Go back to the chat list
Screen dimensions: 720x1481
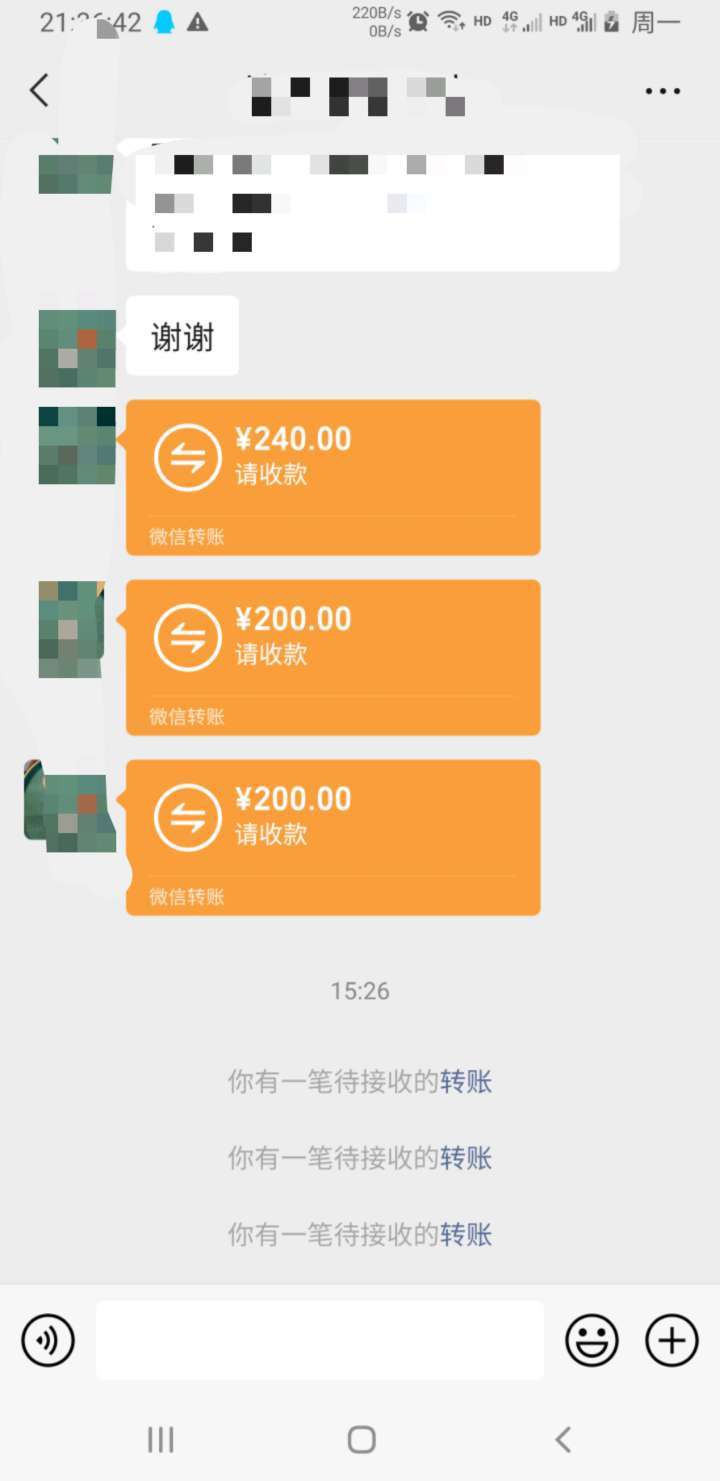click(39, 90)
